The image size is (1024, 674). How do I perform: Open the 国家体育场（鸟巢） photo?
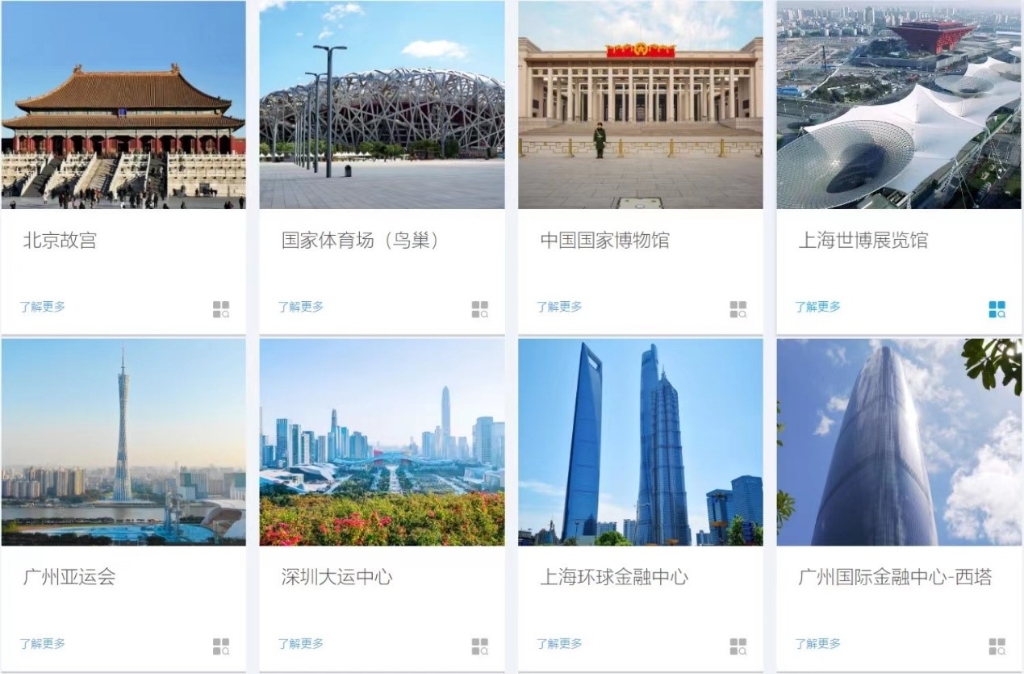click(x=381, y=105)
